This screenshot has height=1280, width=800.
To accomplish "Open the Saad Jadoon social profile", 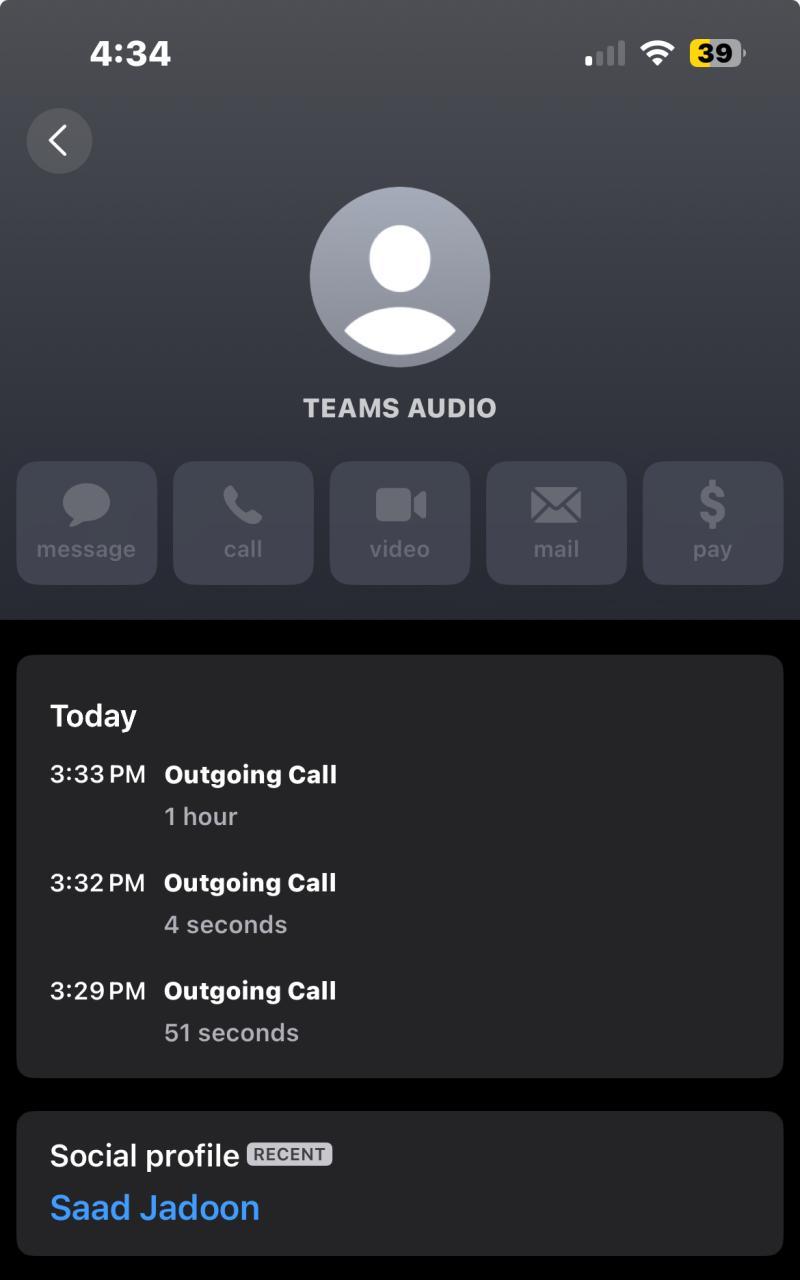I will (155, 1207).
